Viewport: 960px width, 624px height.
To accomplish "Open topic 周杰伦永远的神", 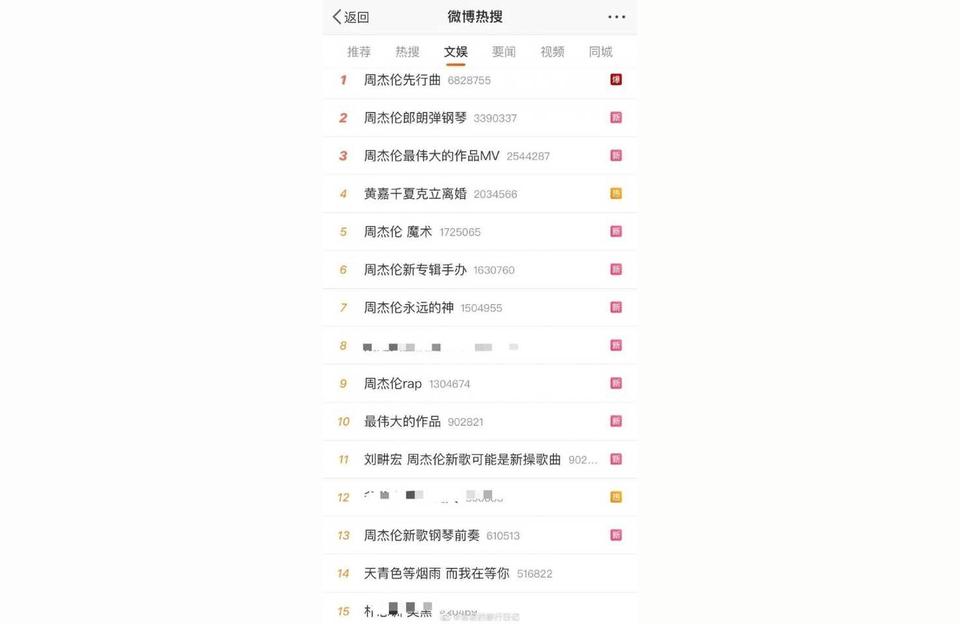I will [408, 308].
